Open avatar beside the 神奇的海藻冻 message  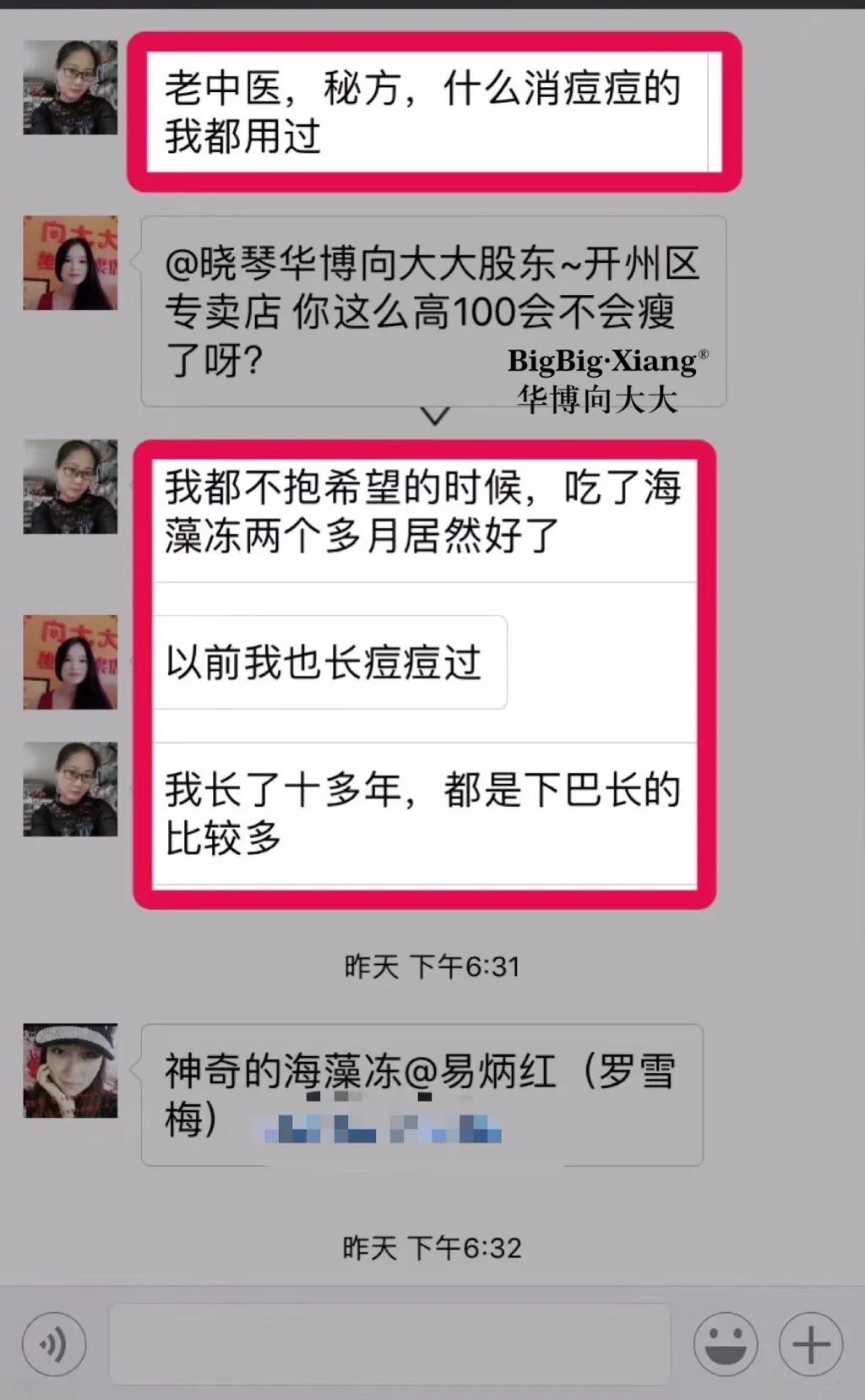click(x=70, y=1070)
